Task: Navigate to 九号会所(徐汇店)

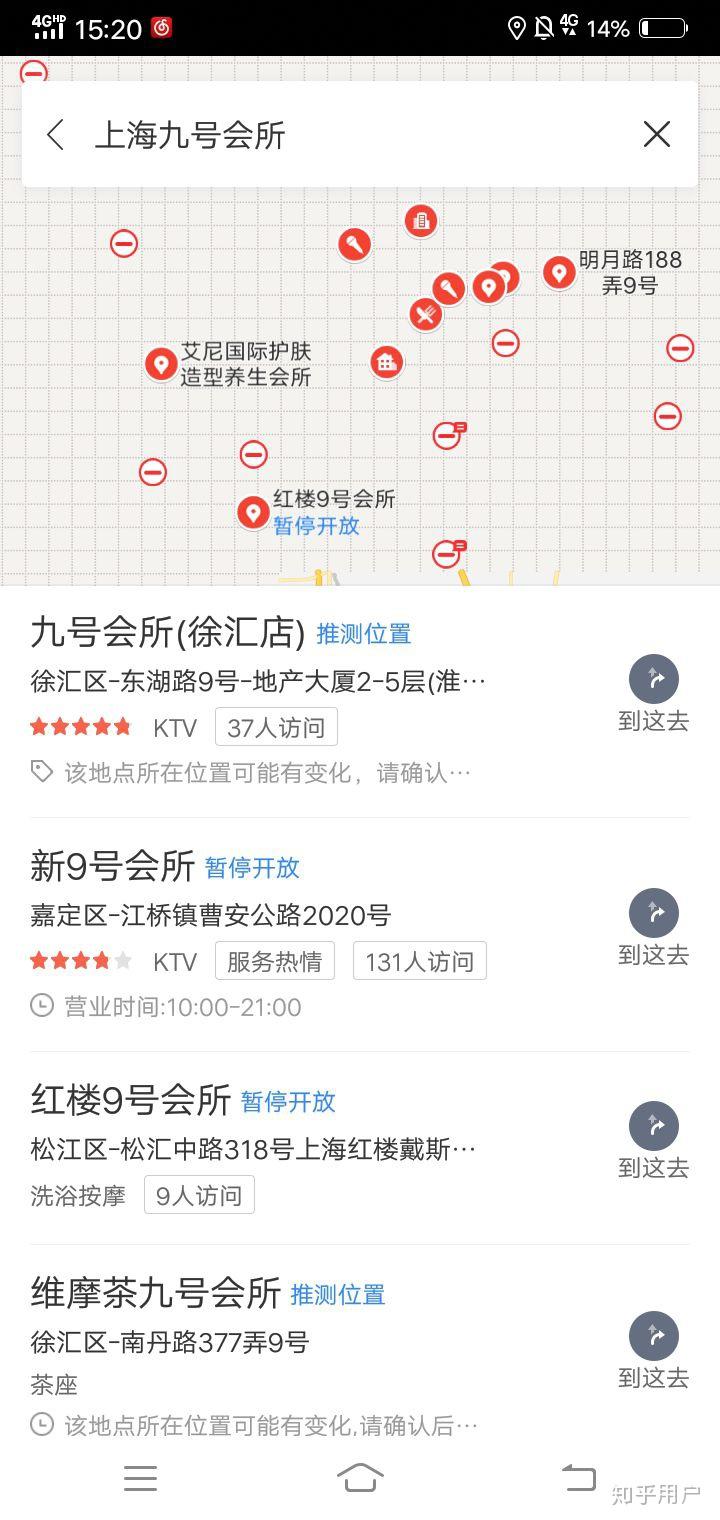Action: click(x=654, y=694)
